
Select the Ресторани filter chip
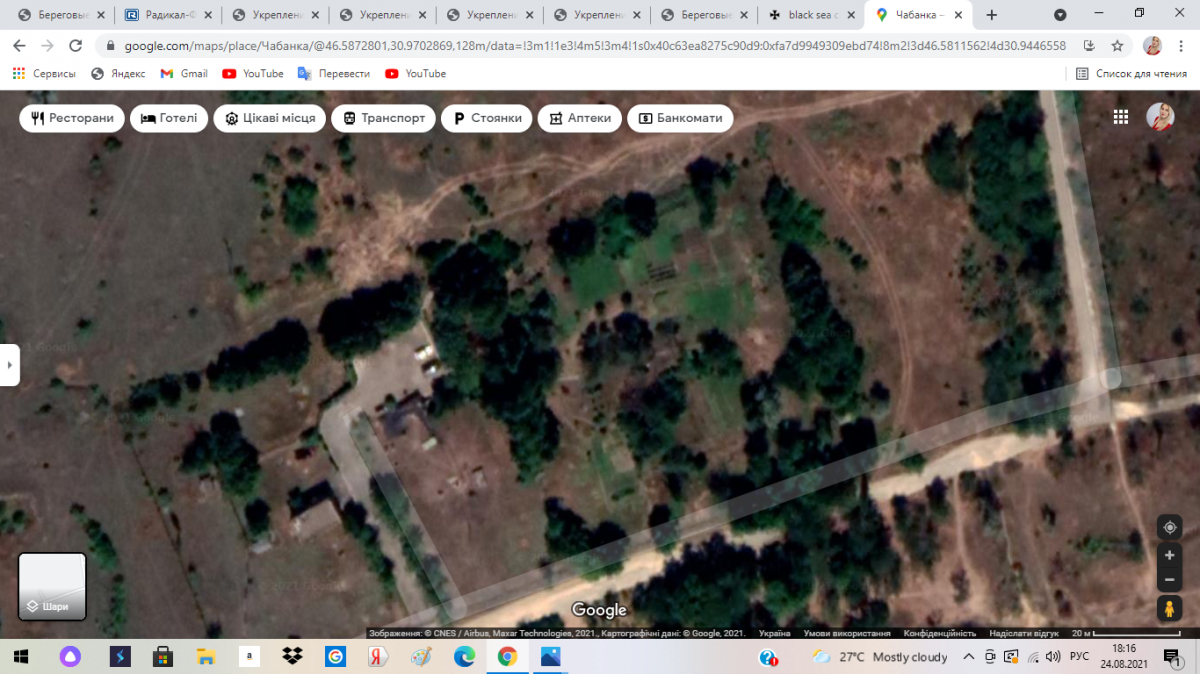[72, 118]
